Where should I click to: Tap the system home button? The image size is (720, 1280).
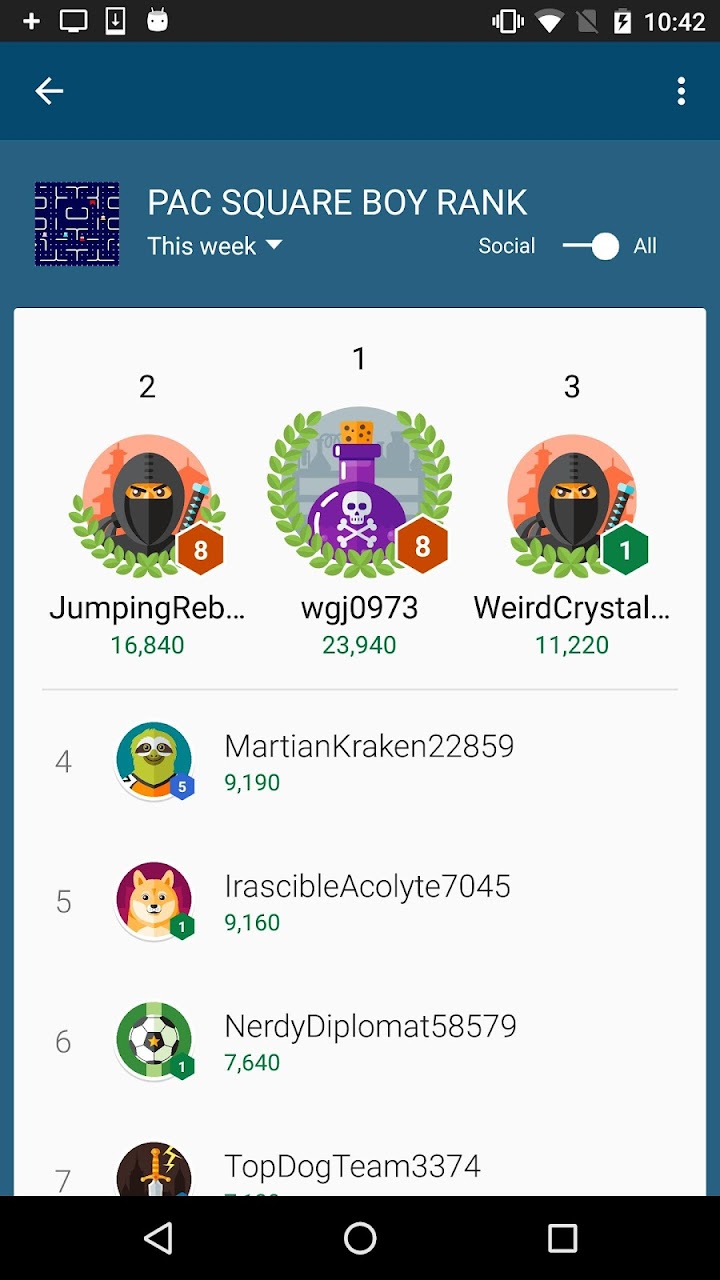360,1239
